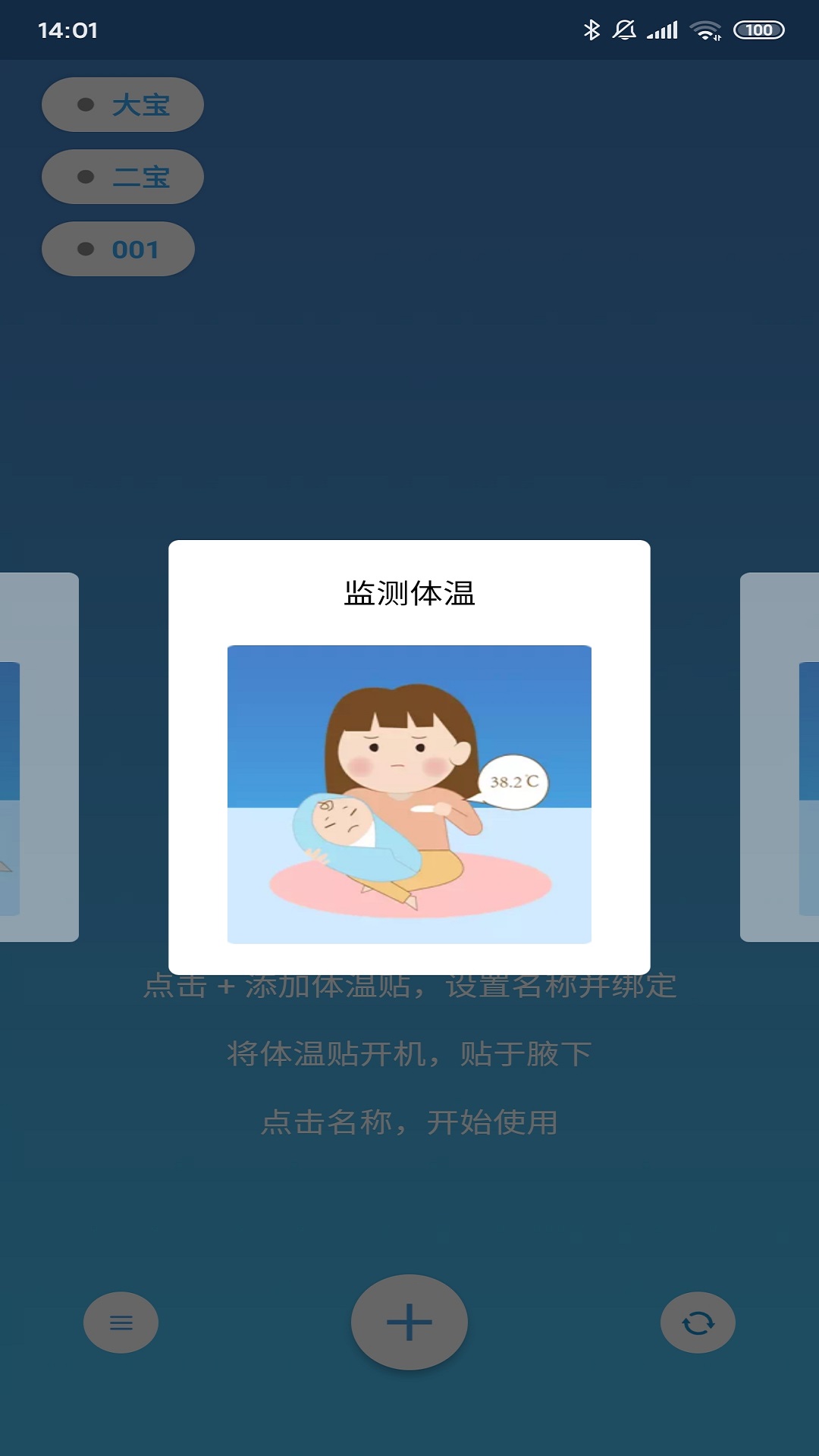Tap the 38.2°C reading in the illustration
The height and width of the screenshot is (1456, 819).
coord(516,781)
